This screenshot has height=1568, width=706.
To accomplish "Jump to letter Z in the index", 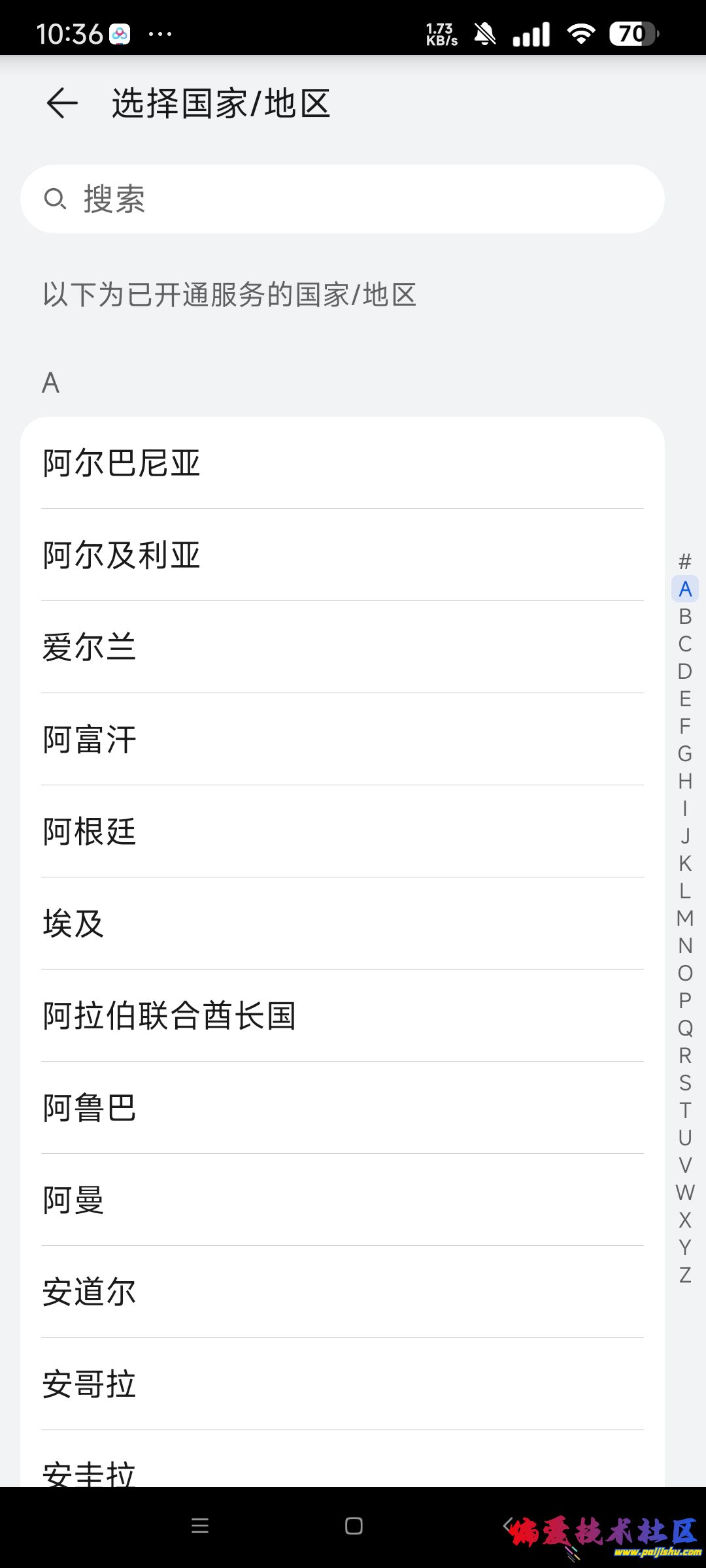I will click(x=685, y=1275).
